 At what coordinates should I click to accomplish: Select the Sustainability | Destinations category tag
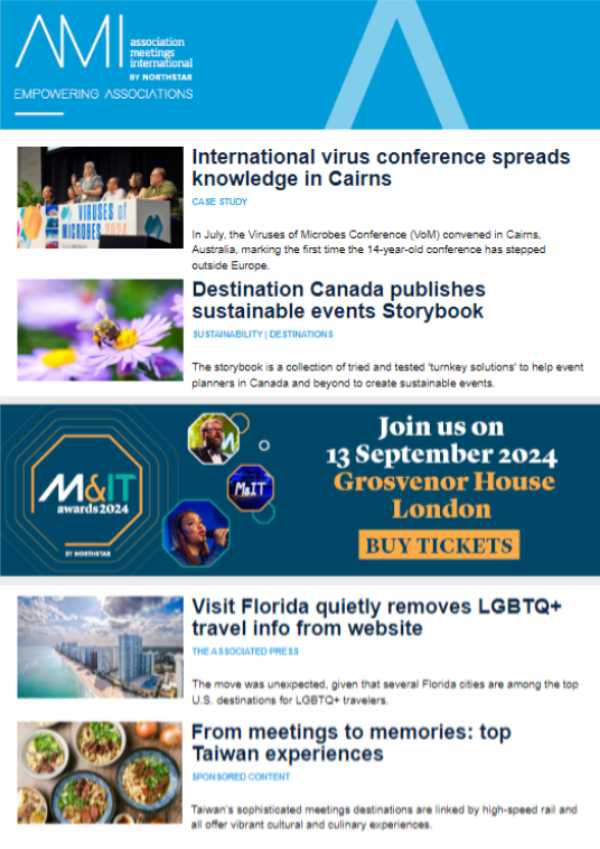(263, 334)
